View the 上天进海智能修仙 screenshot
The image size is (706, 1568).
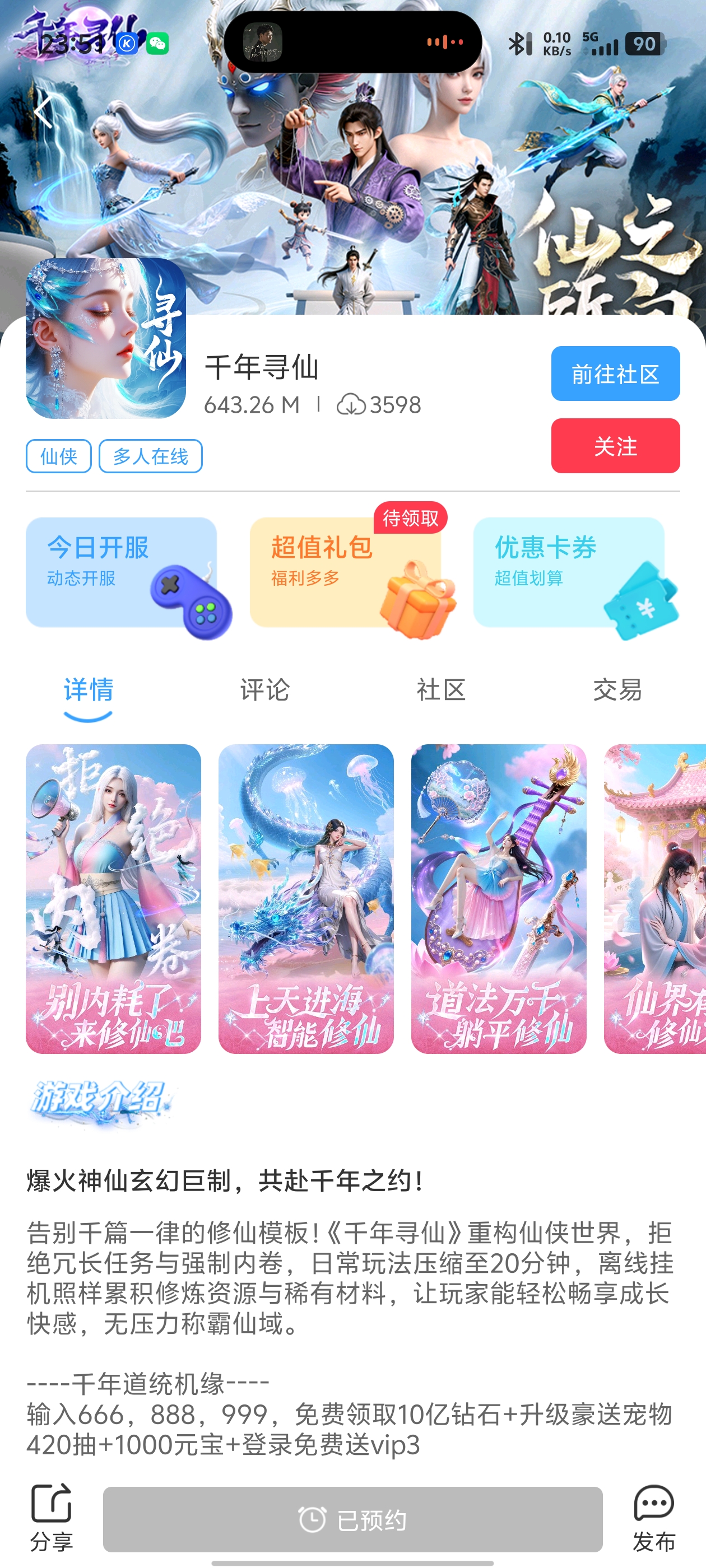tap(306, 898)
